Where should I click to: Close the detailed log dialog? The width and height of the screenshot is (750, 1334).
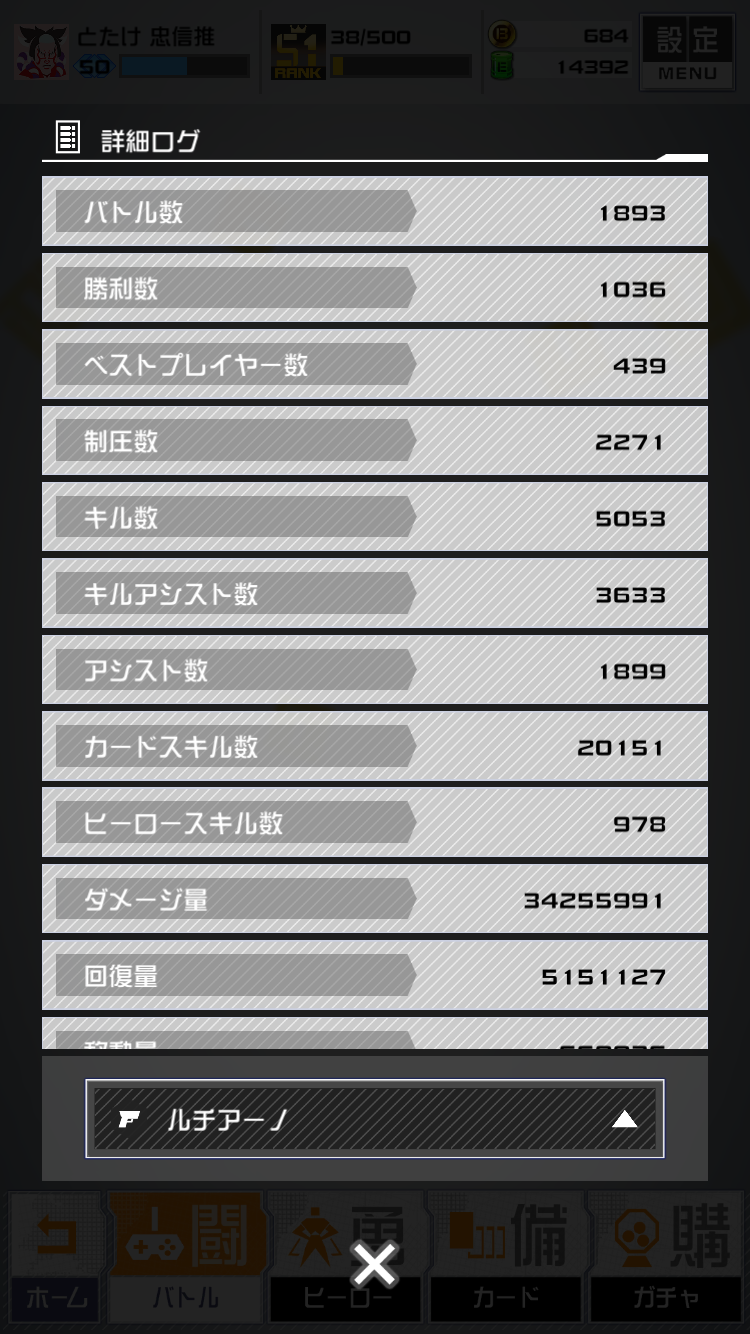(374, 1265)
